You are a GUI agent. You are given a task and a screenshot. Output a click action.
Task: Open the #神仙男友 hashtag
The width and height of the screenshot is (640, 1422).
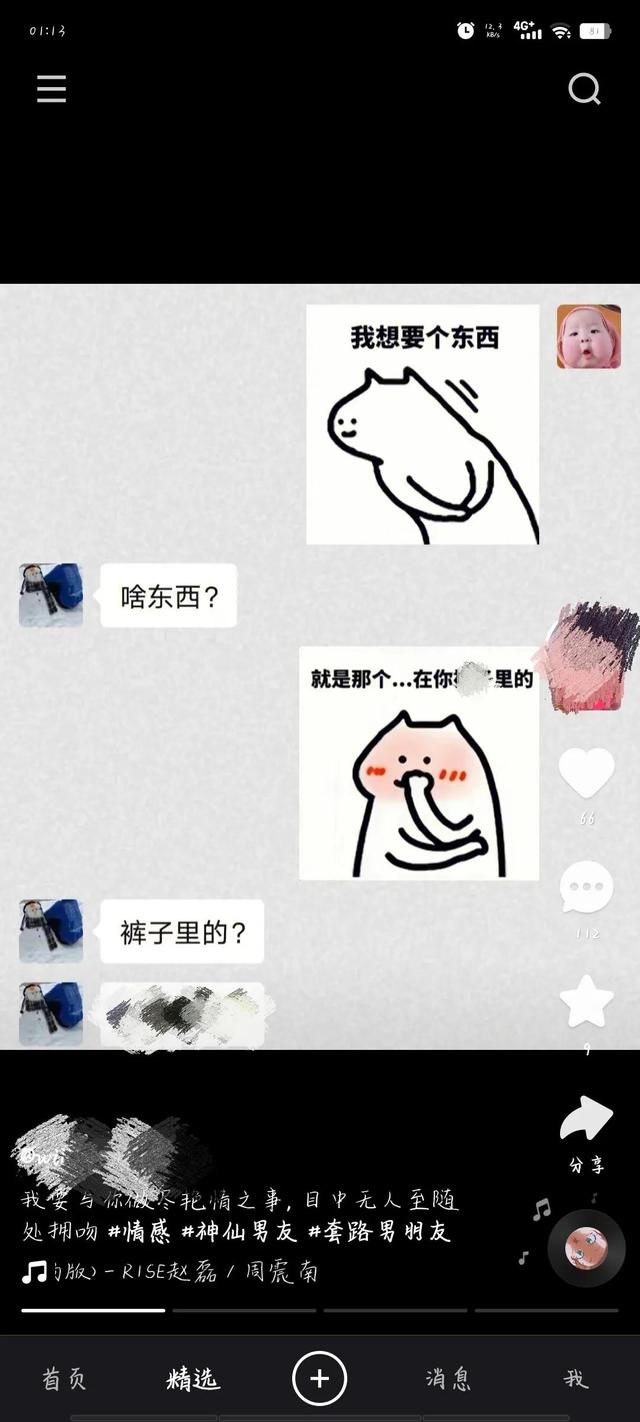(235, 1231)
